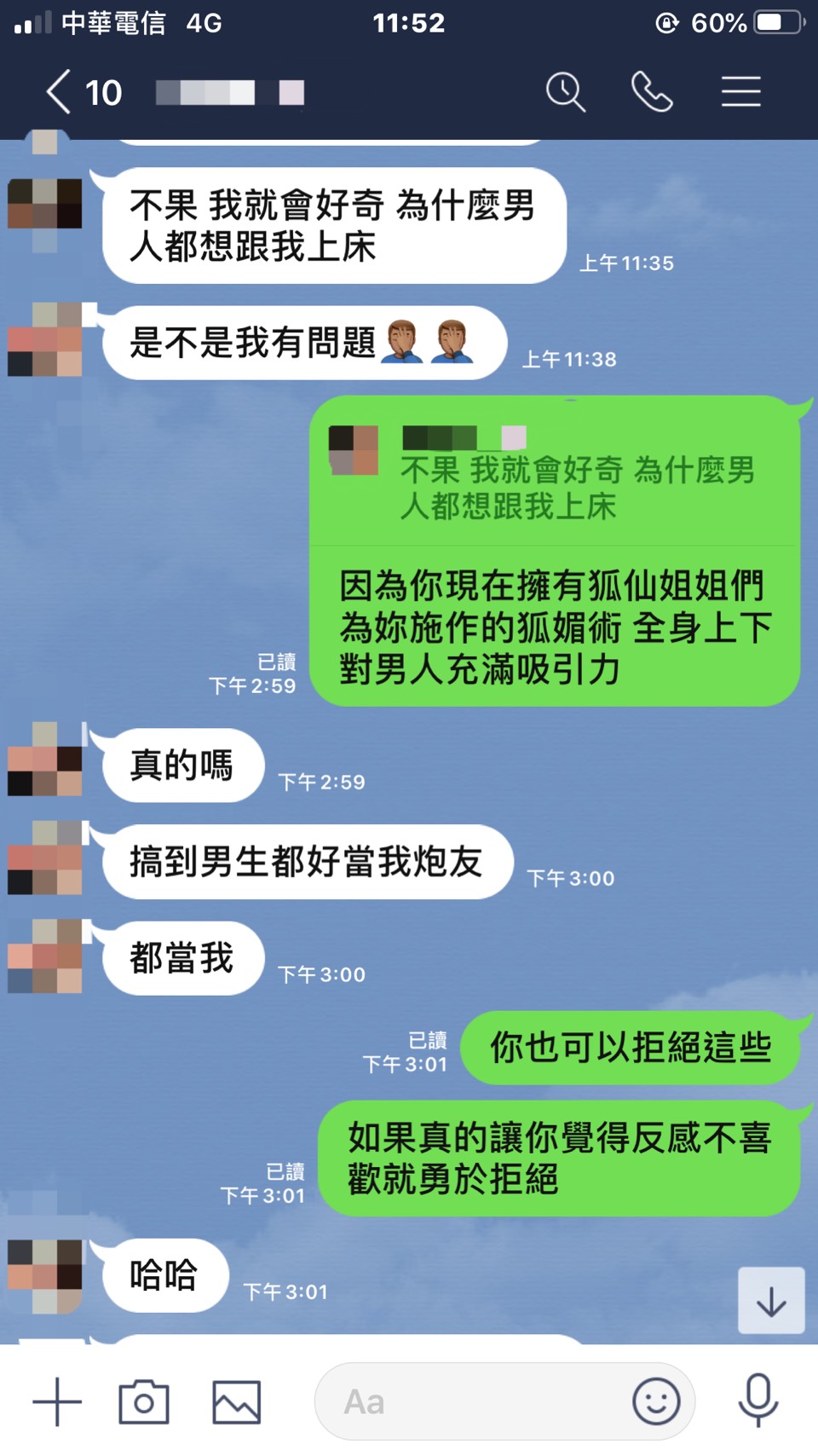Open the plus attachment menu

(57, 1401)
